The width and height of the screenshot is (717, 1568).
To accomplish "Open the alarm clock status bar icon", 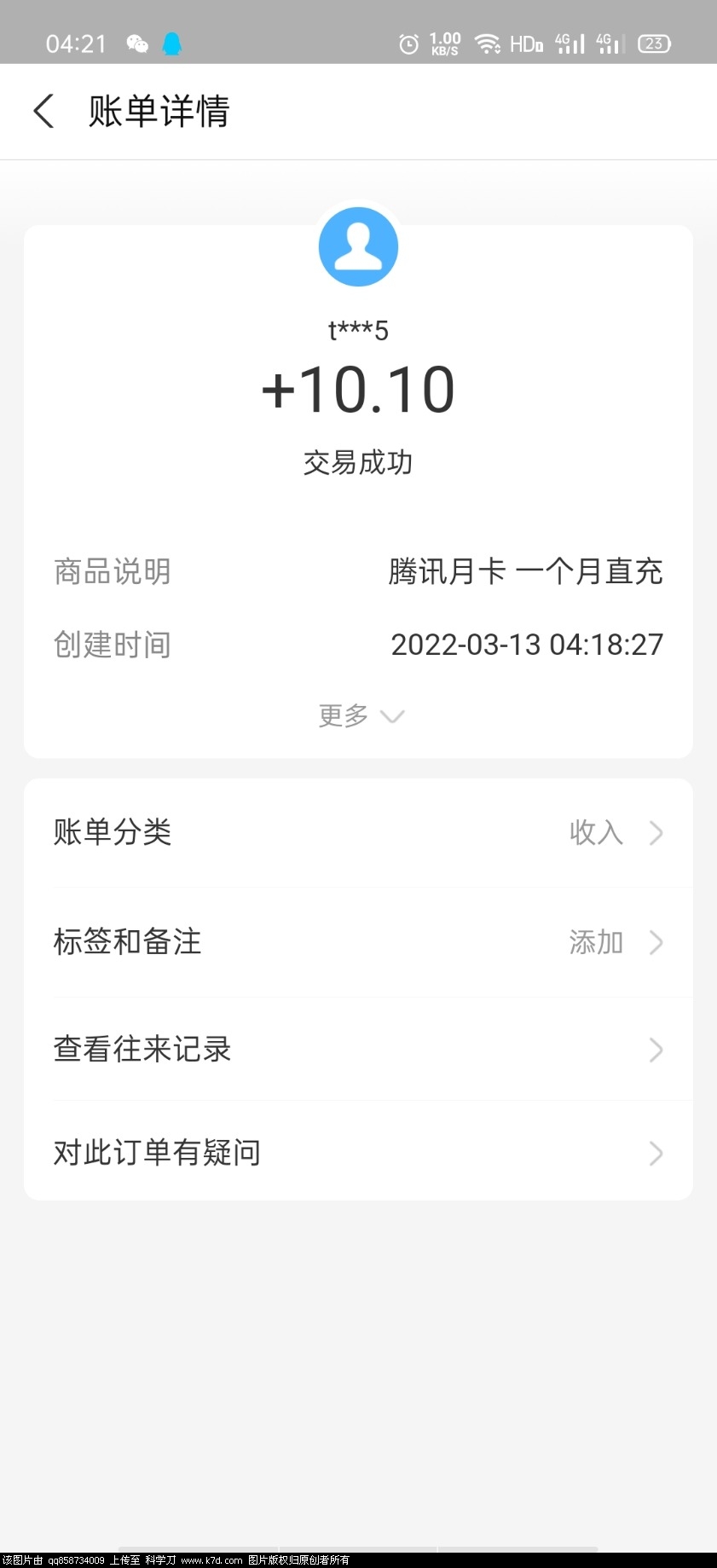I will pos(408,43).
